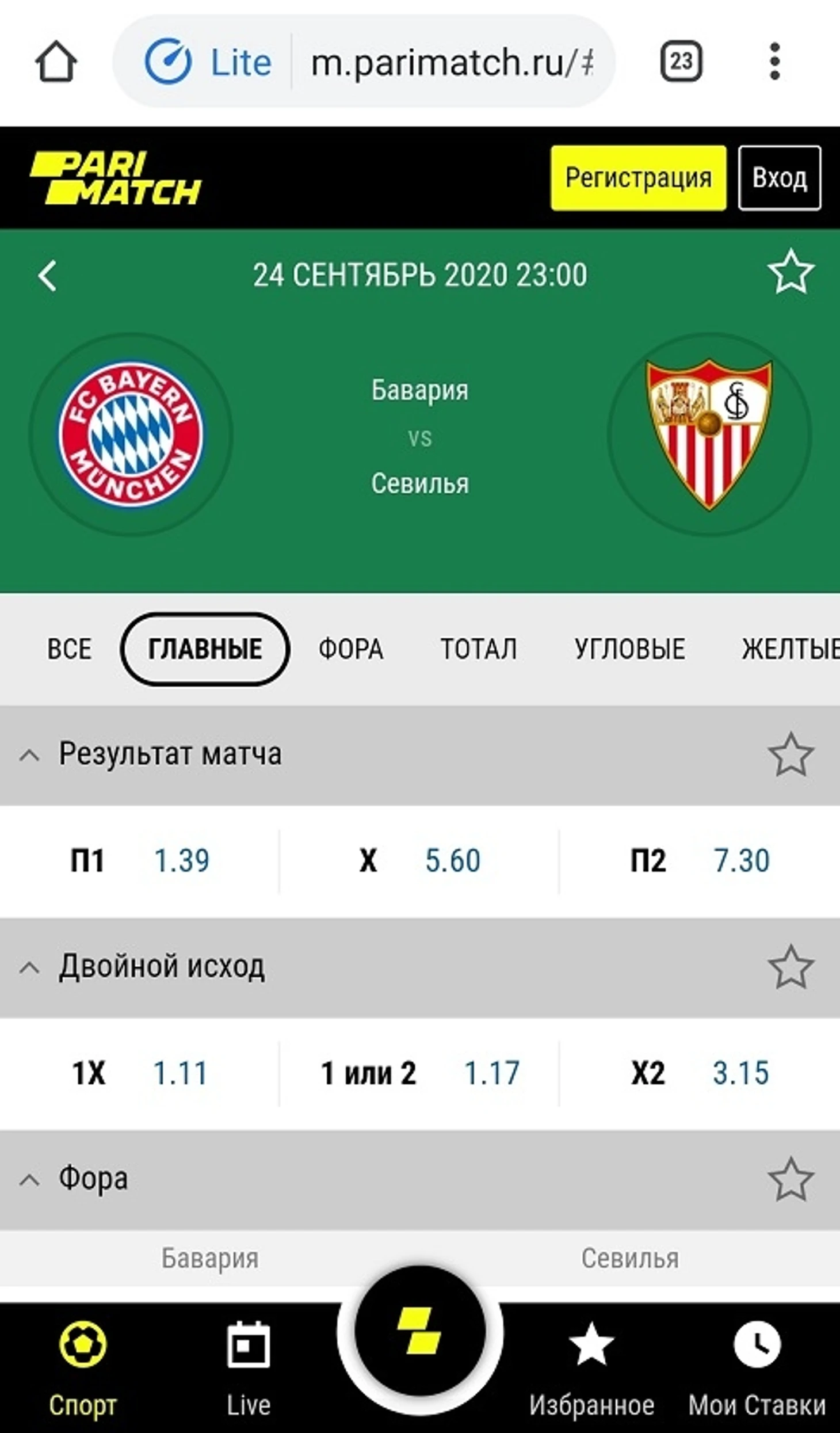Viewport: 840px width, 1433px height.
Task: Switch to the ТОТАЛ tab
Action: 478,649
